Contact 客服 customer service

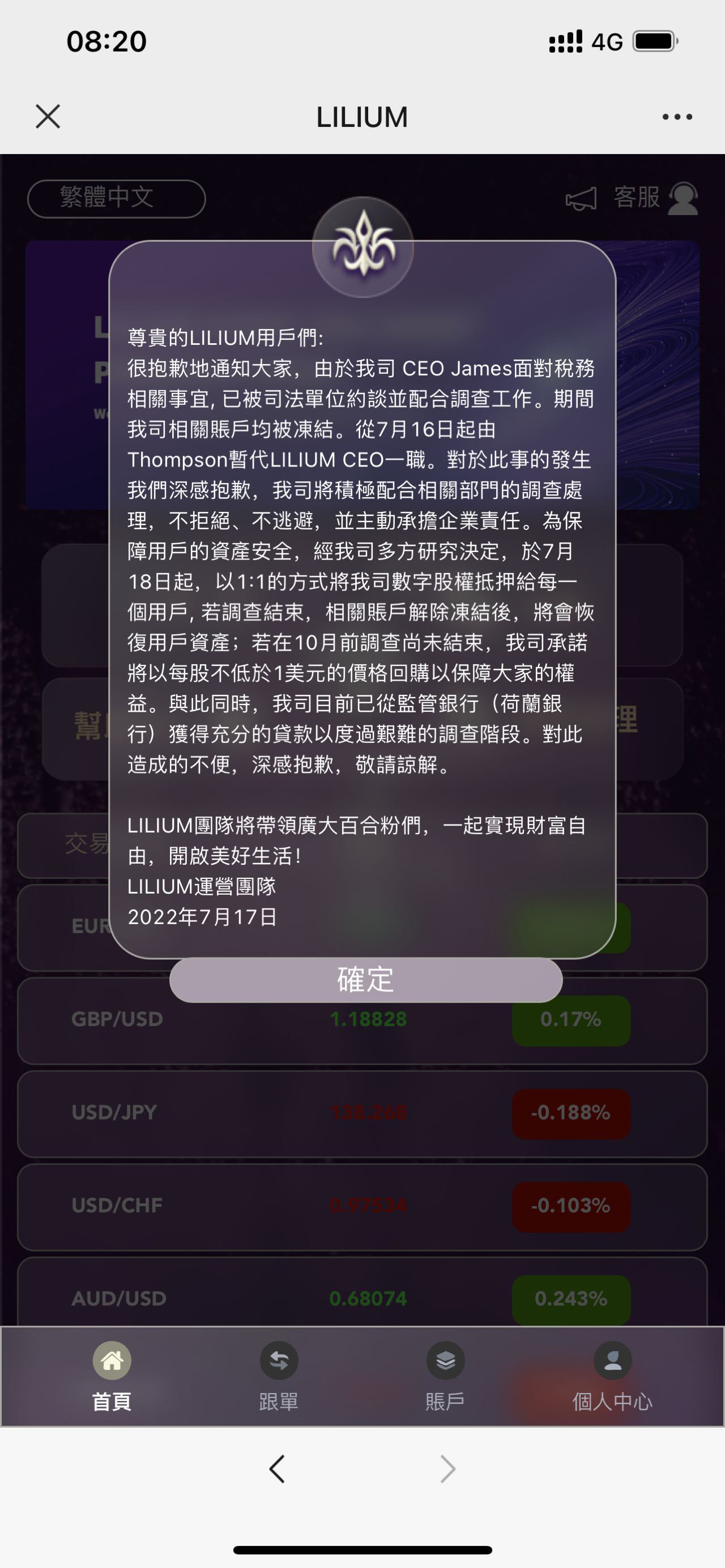point(655,198)
